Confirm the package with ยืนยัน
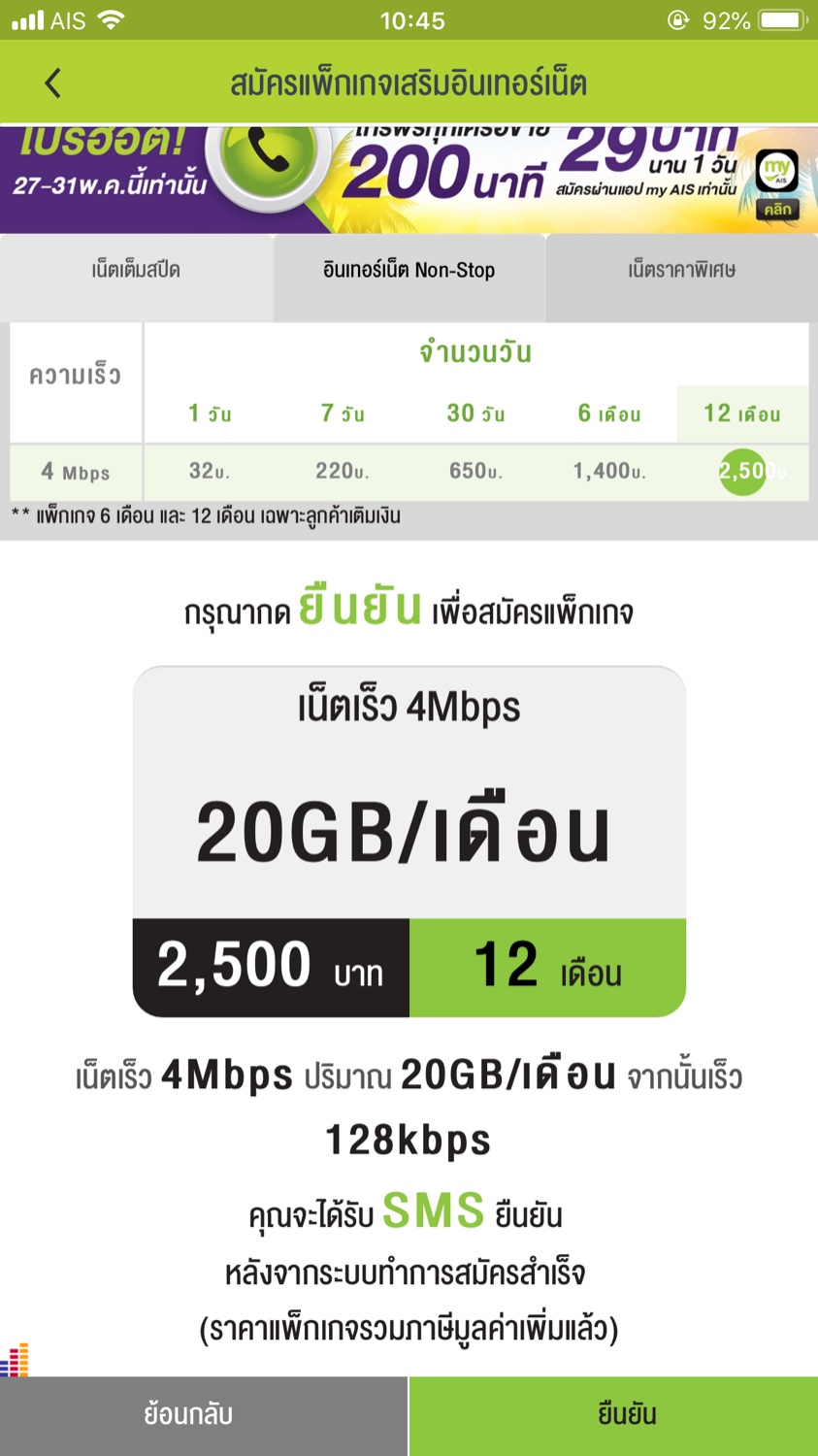Viewport: 818px width, 1456px height. pyautogui.click(x=613, y=1415)
